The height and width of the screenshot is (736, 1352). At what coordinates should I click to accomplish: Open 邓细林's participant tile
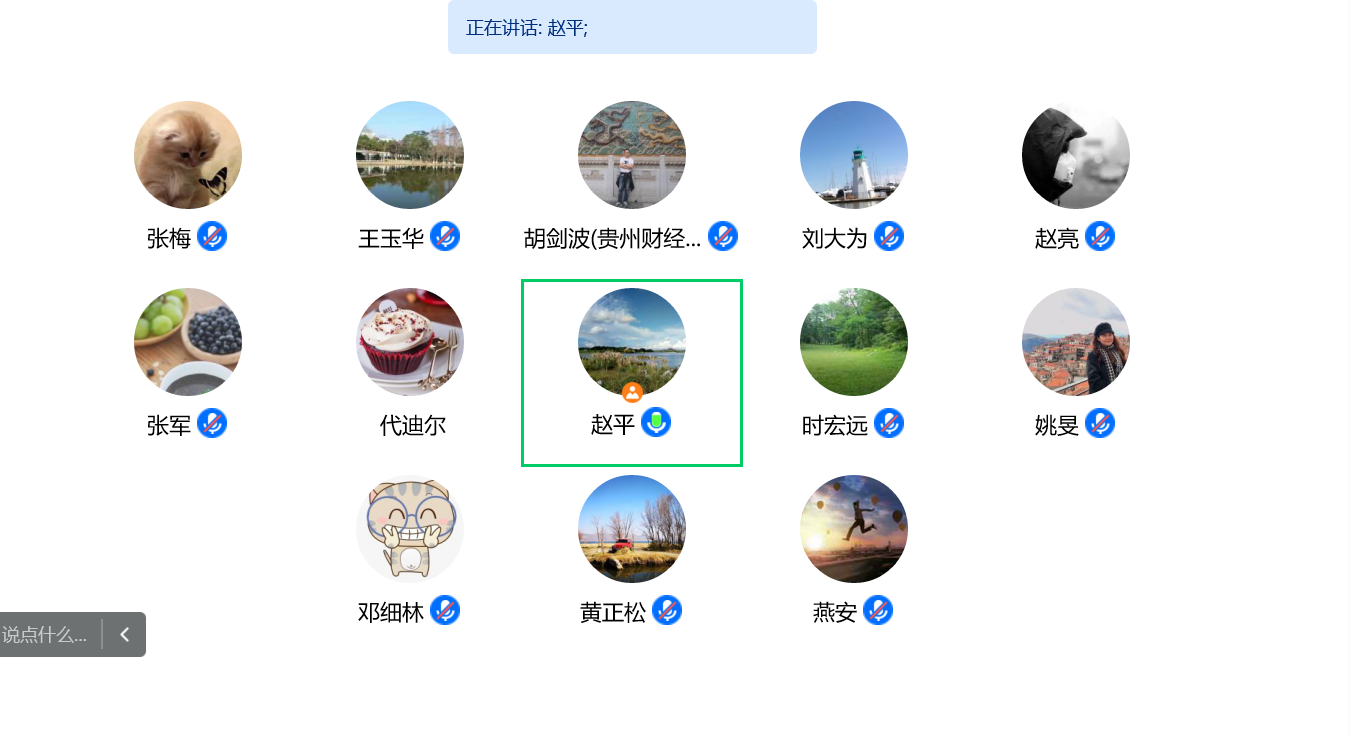410,529
